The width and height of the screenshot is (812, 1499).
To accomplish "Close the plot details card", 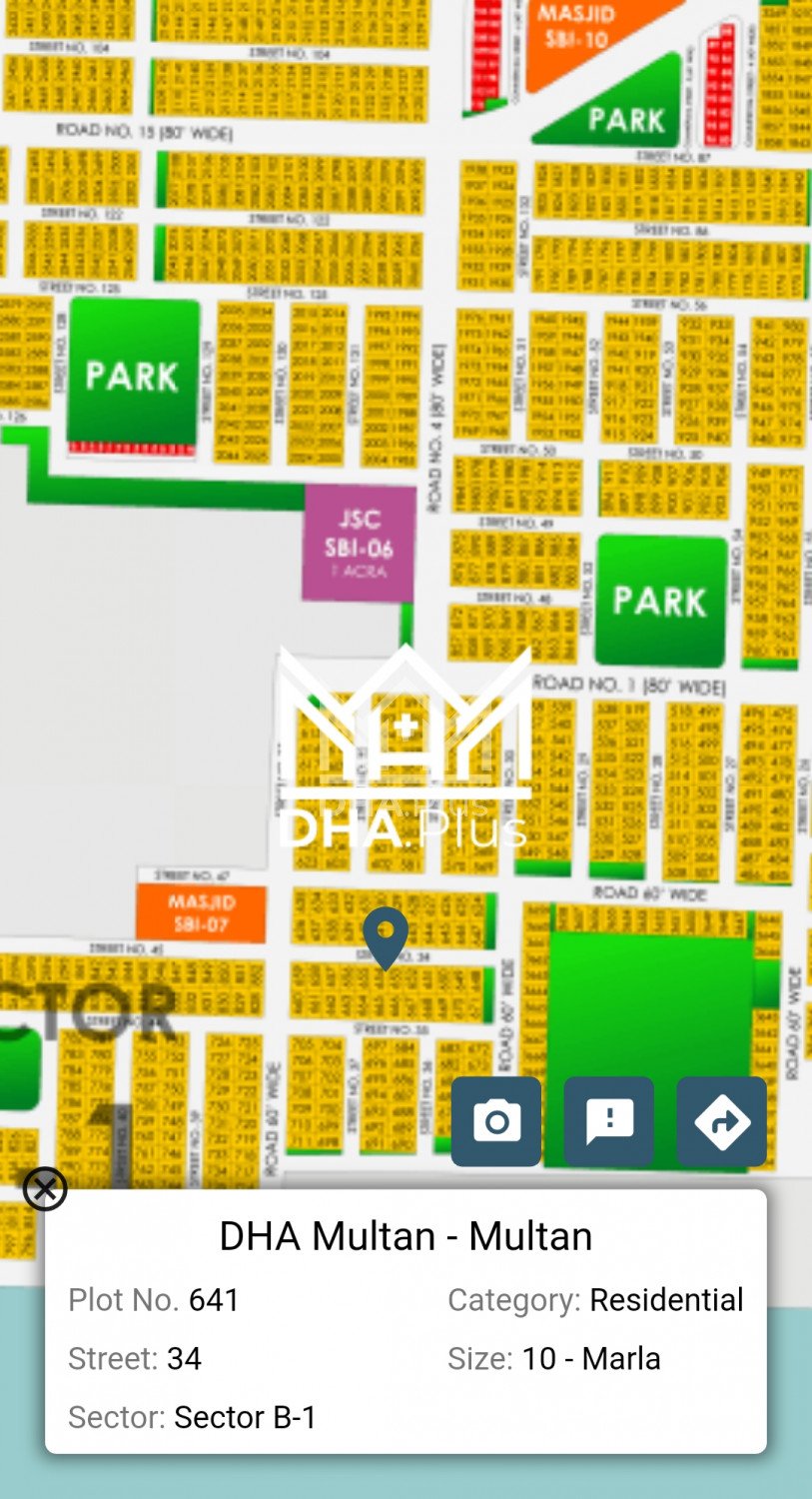I will tap(45, 1189).
